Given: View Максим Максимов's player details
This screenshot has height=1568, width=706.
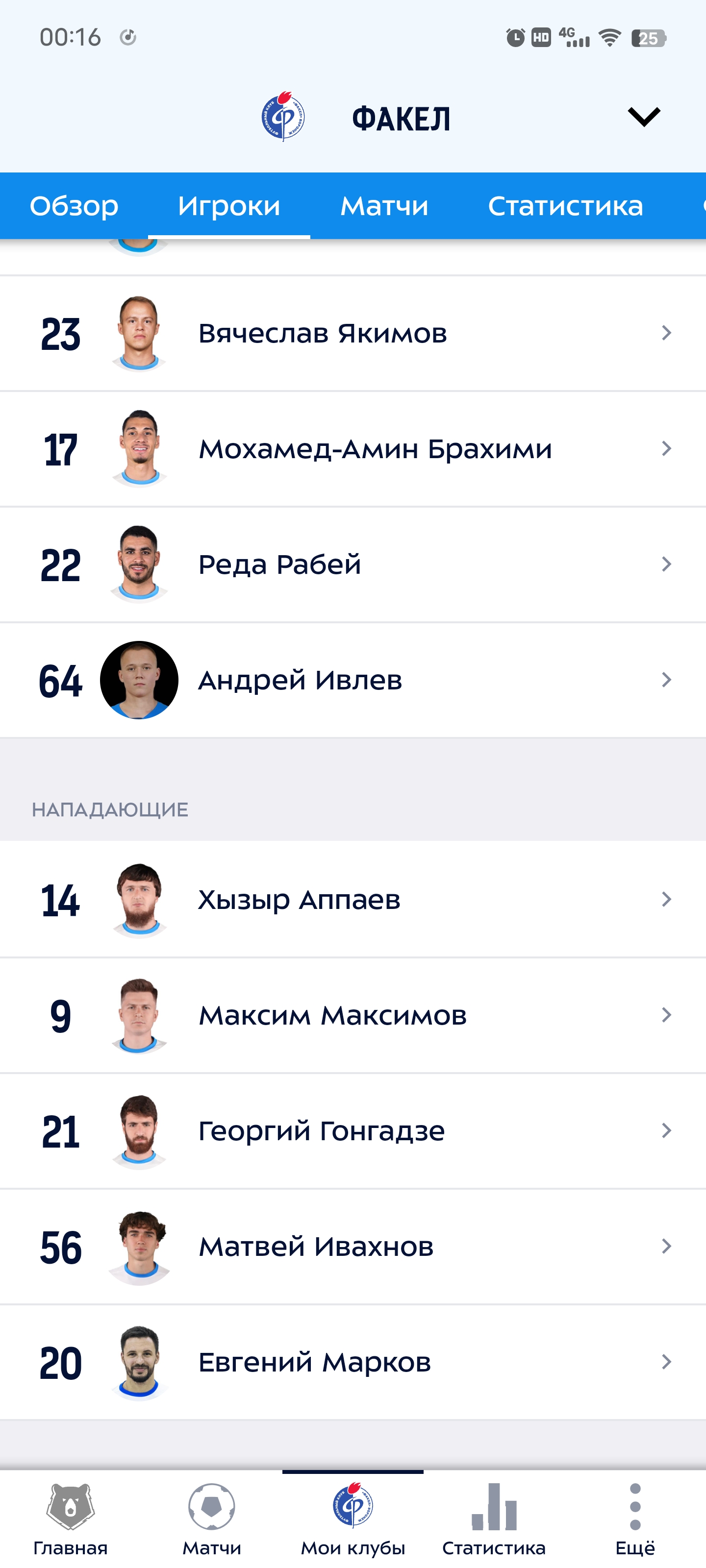Looking at the screenshot, I should pyautogui.click(x=353, y=1015).
